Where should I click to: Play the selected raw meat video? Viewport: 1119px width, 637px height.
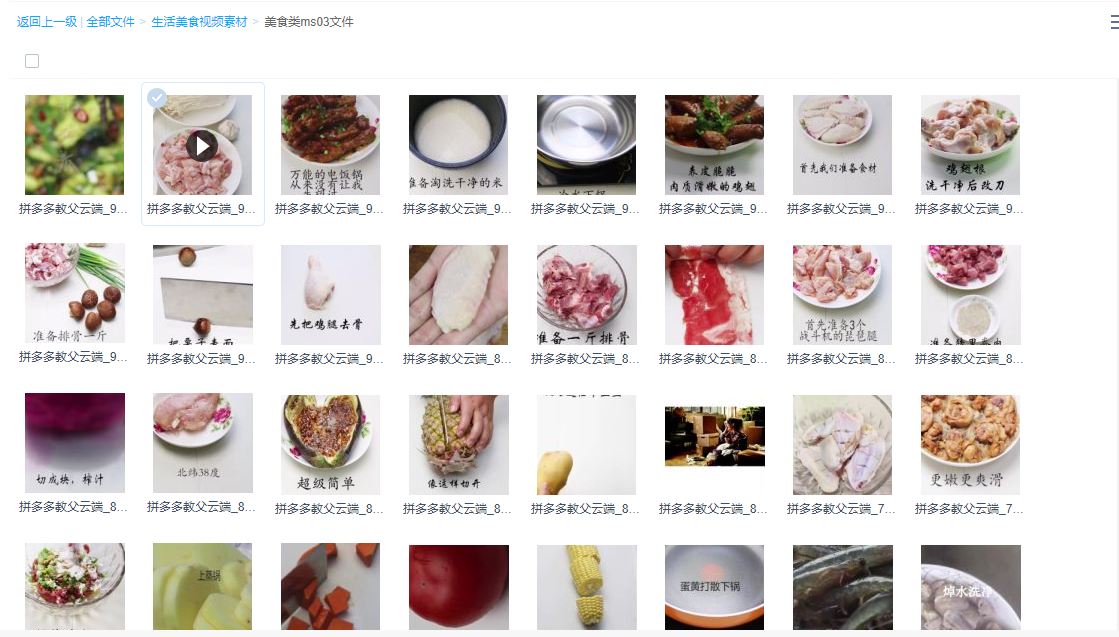pyautogui.click(x=202, y=146)
